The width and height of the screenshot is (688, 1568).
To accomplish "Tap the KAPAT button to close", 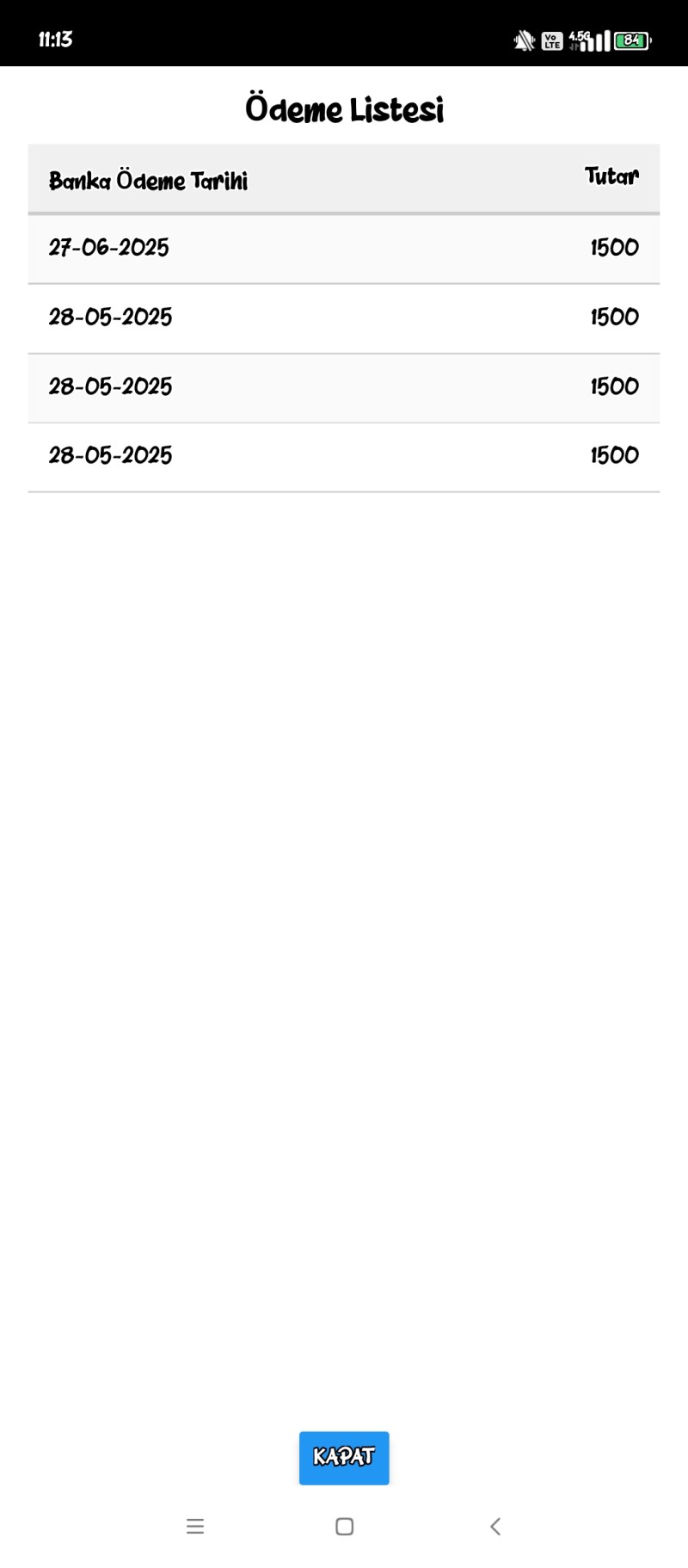I will click(x=344, y=1457).
